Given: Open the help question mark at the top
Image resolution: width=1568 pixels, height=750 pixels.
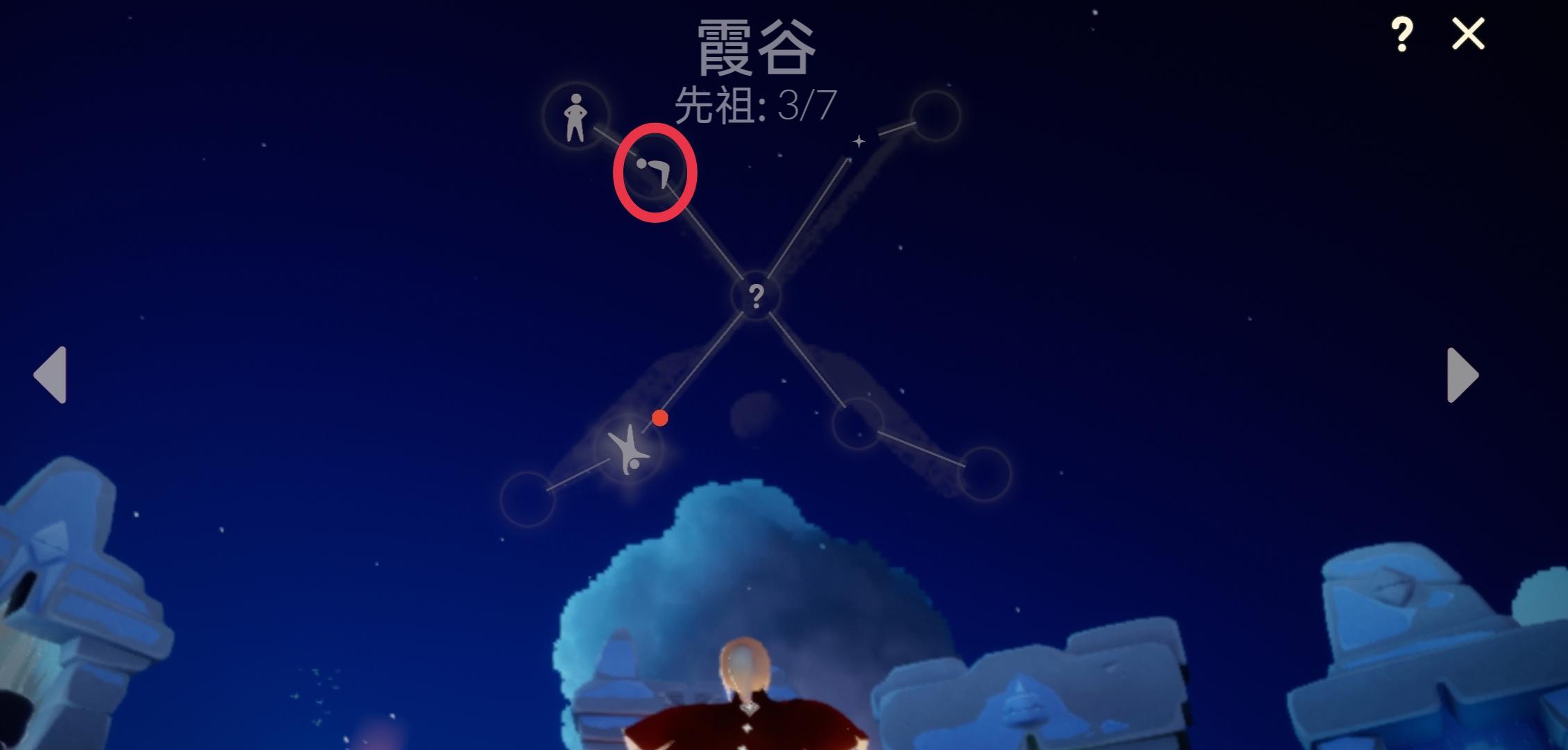Looking at the screenshot, I should tap(1401, 34).
